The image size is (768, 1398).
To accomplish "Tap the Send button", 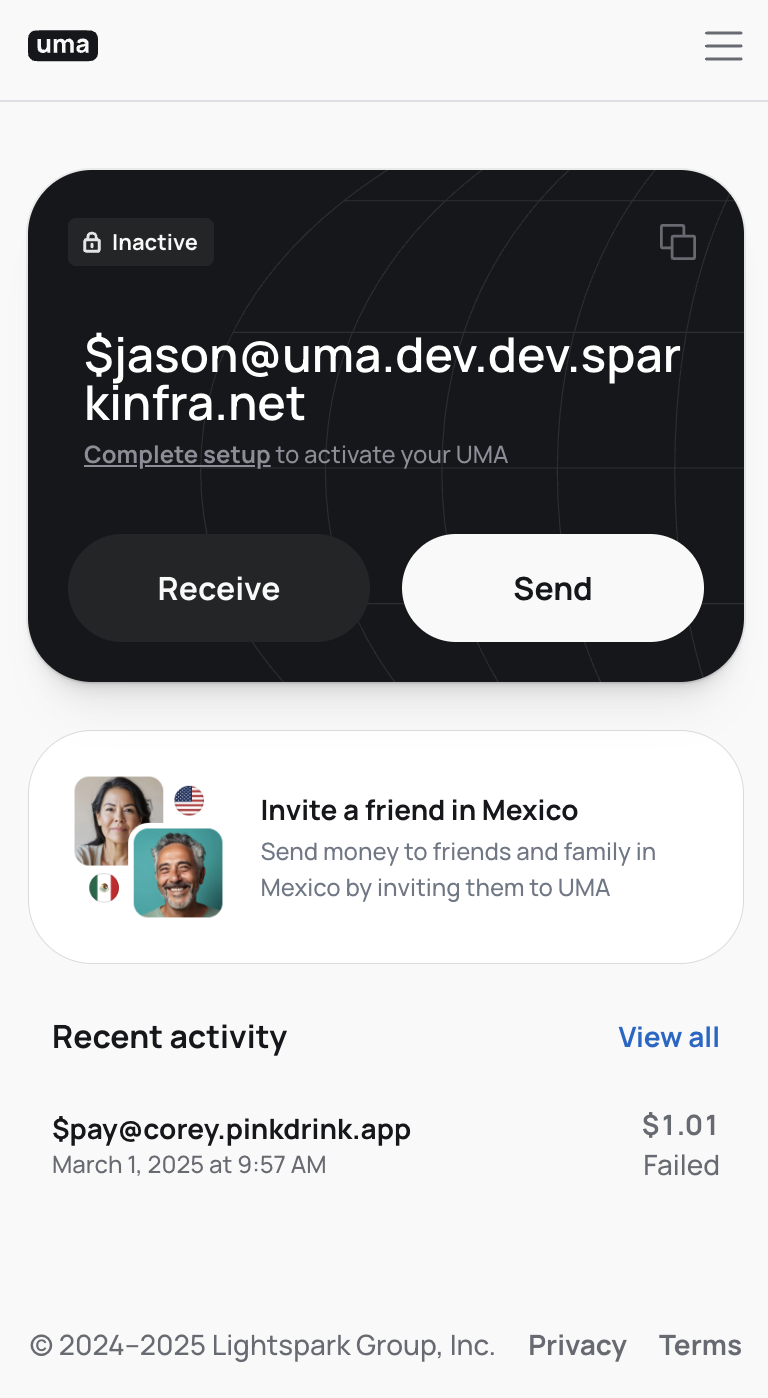I will (x=553, y=588).
